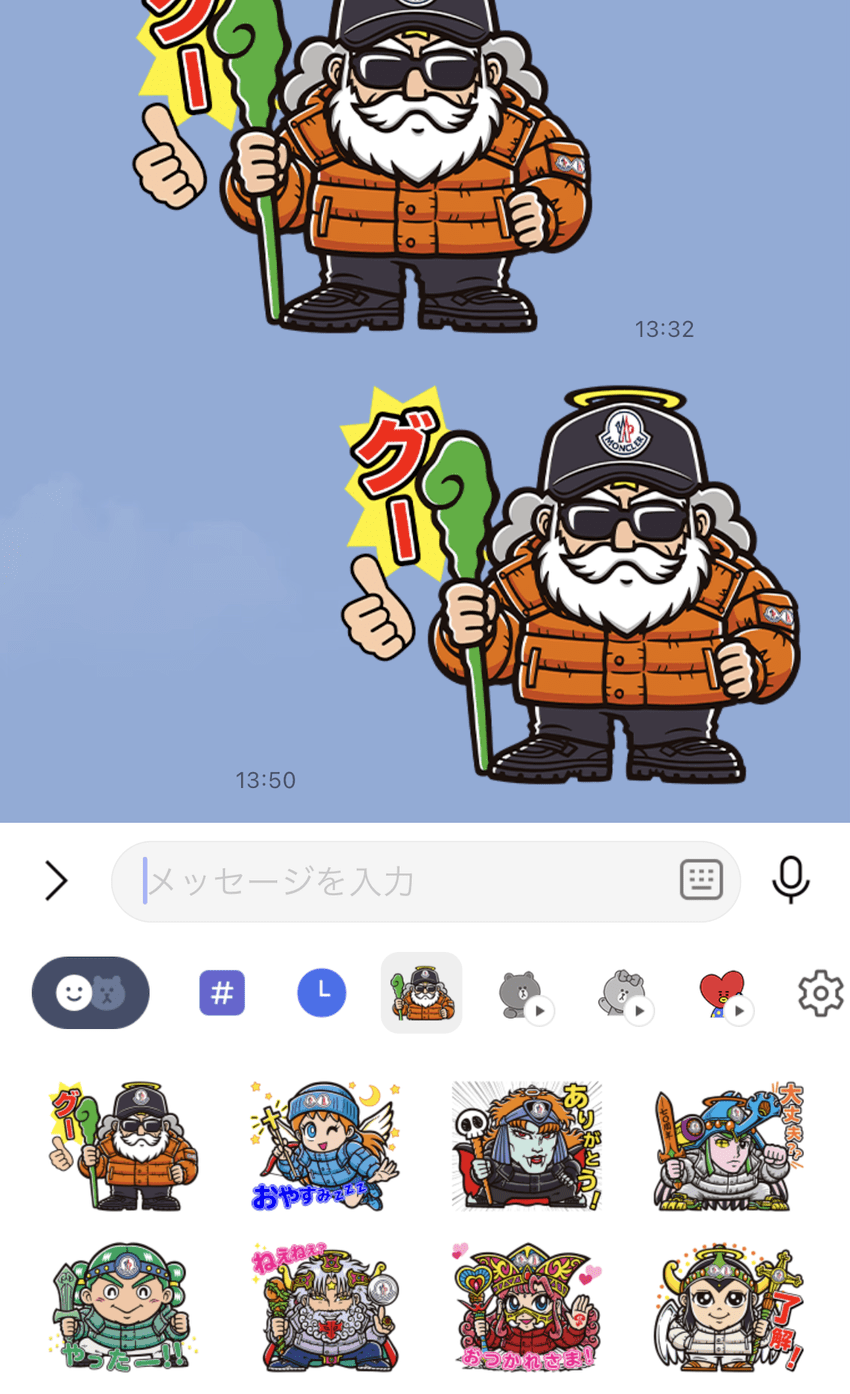850x1394 pixels.
Task: Pick the ありがとう villain sticker
Action: coord(527,1146)
